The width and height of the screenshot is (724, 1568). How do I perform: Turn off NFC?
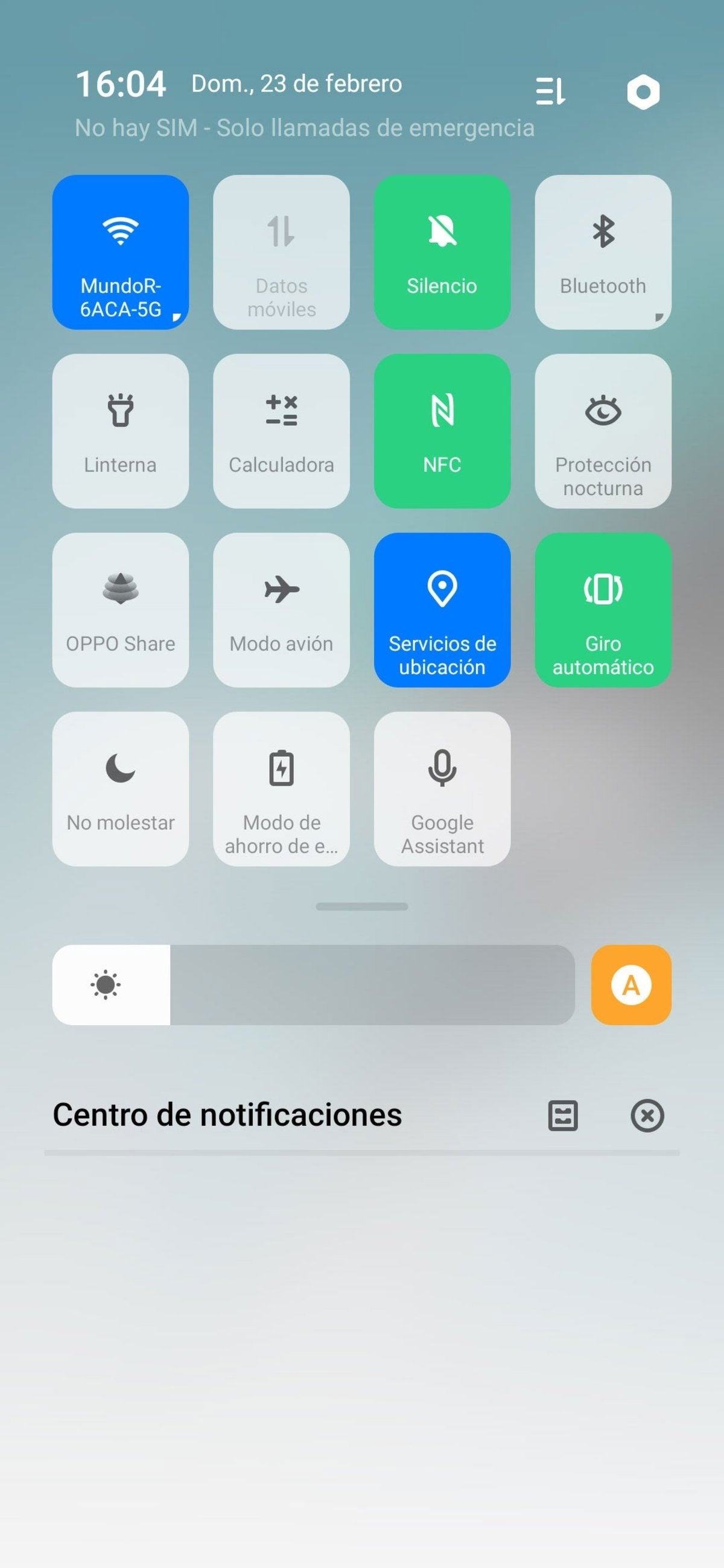(x=442, y=431)
